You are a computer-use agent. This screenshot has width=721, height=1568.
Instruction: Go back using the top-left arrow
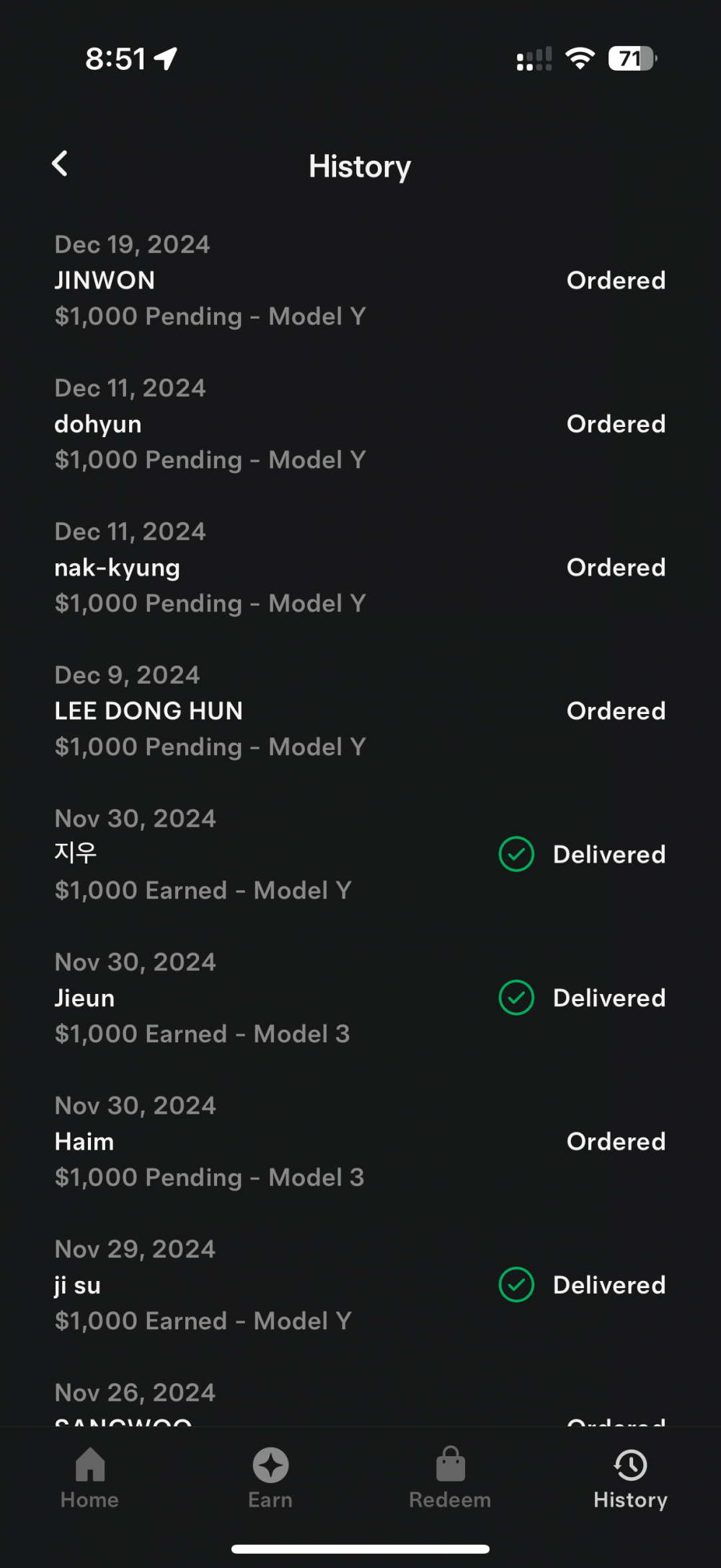(60, 164)
